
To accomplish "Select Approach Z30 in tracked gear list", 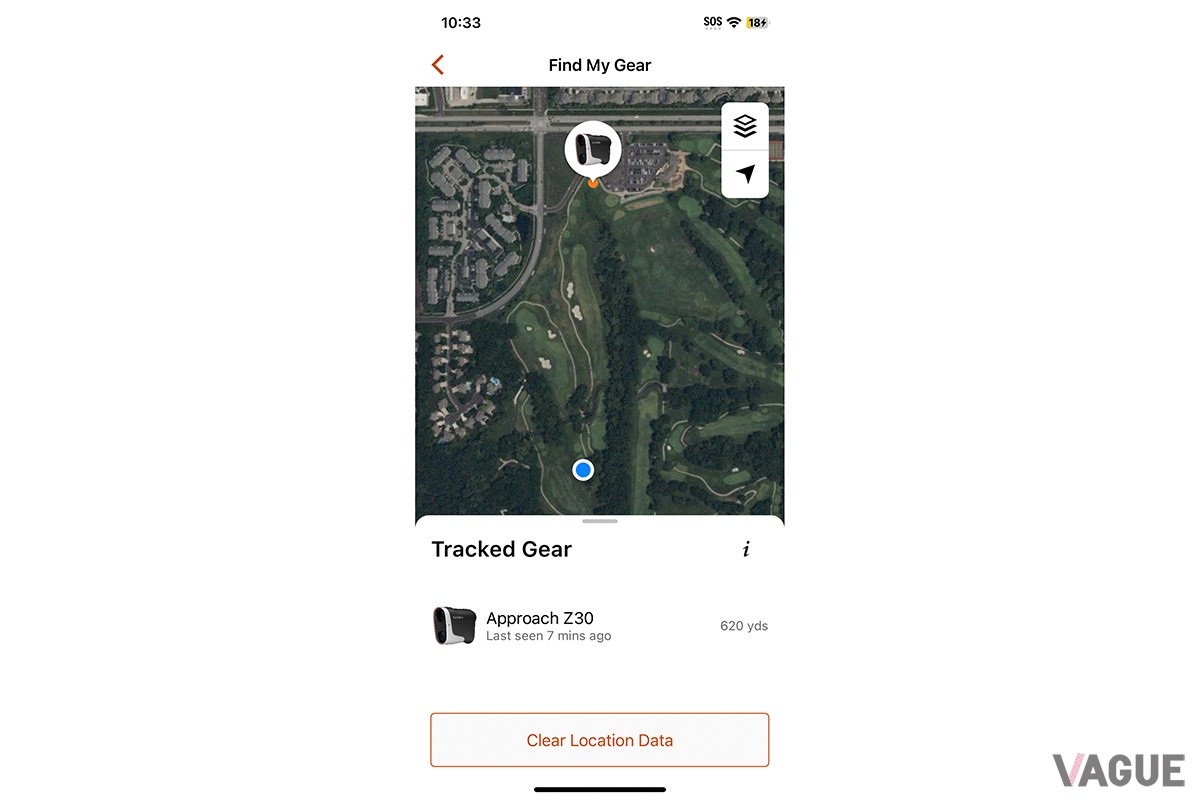I will (600, 625).
